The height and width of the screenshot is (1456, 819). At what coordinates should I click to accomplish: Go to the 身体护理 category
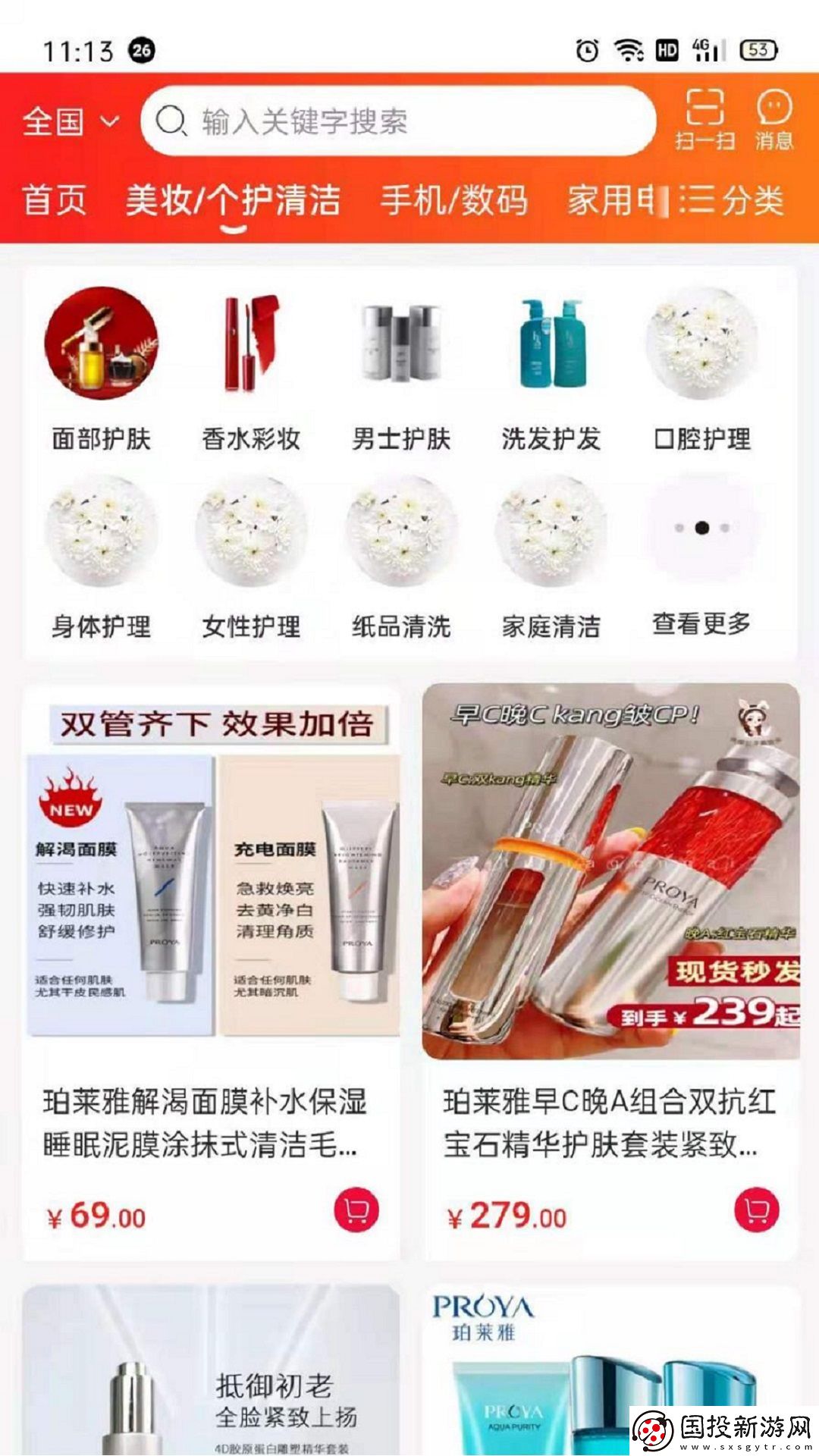(101, 557)
